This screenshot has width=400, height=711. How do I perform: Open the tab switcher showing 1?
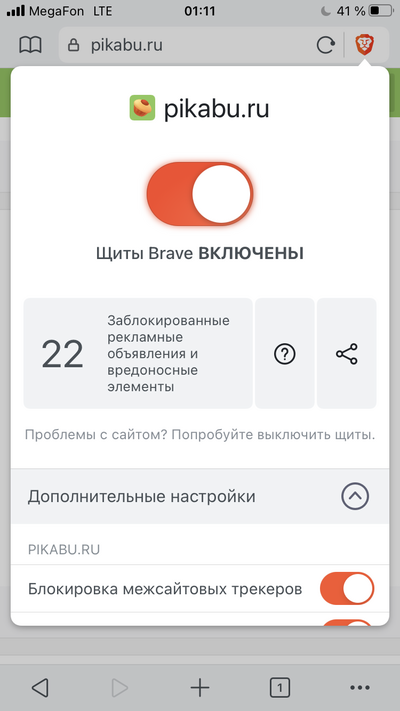coord(280,688)
